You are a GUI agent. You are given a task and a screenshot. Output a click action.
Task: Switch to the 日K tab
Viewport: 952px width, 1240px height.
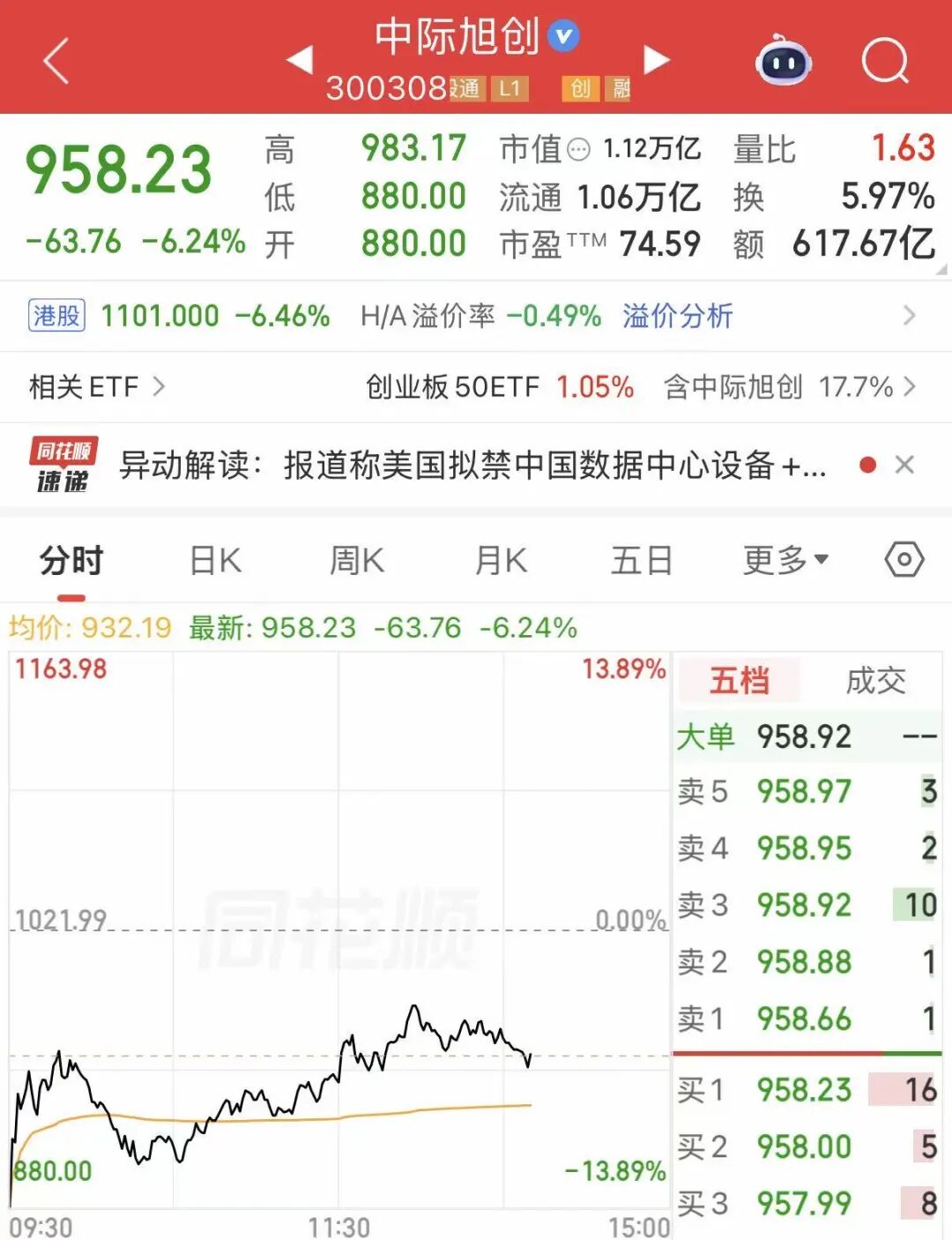point(215,560)
